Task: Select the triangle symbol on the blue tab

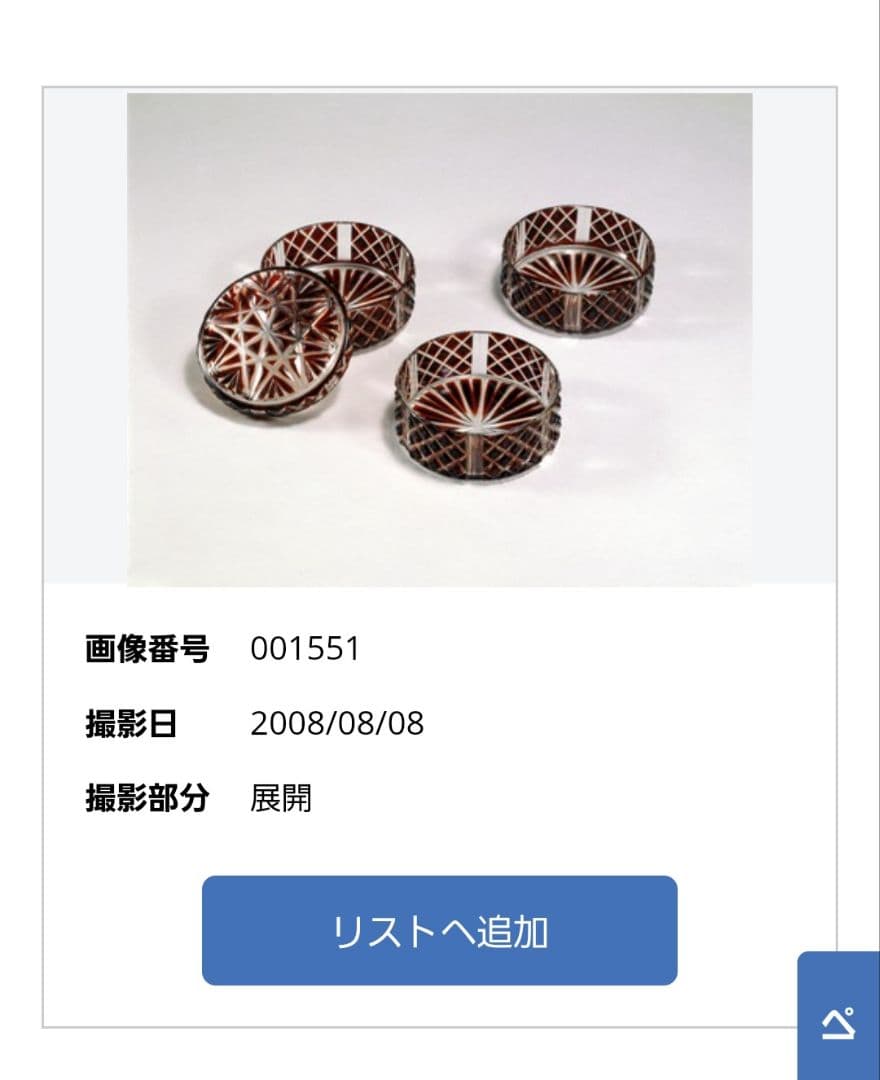Action: (x=838, y=1022)
